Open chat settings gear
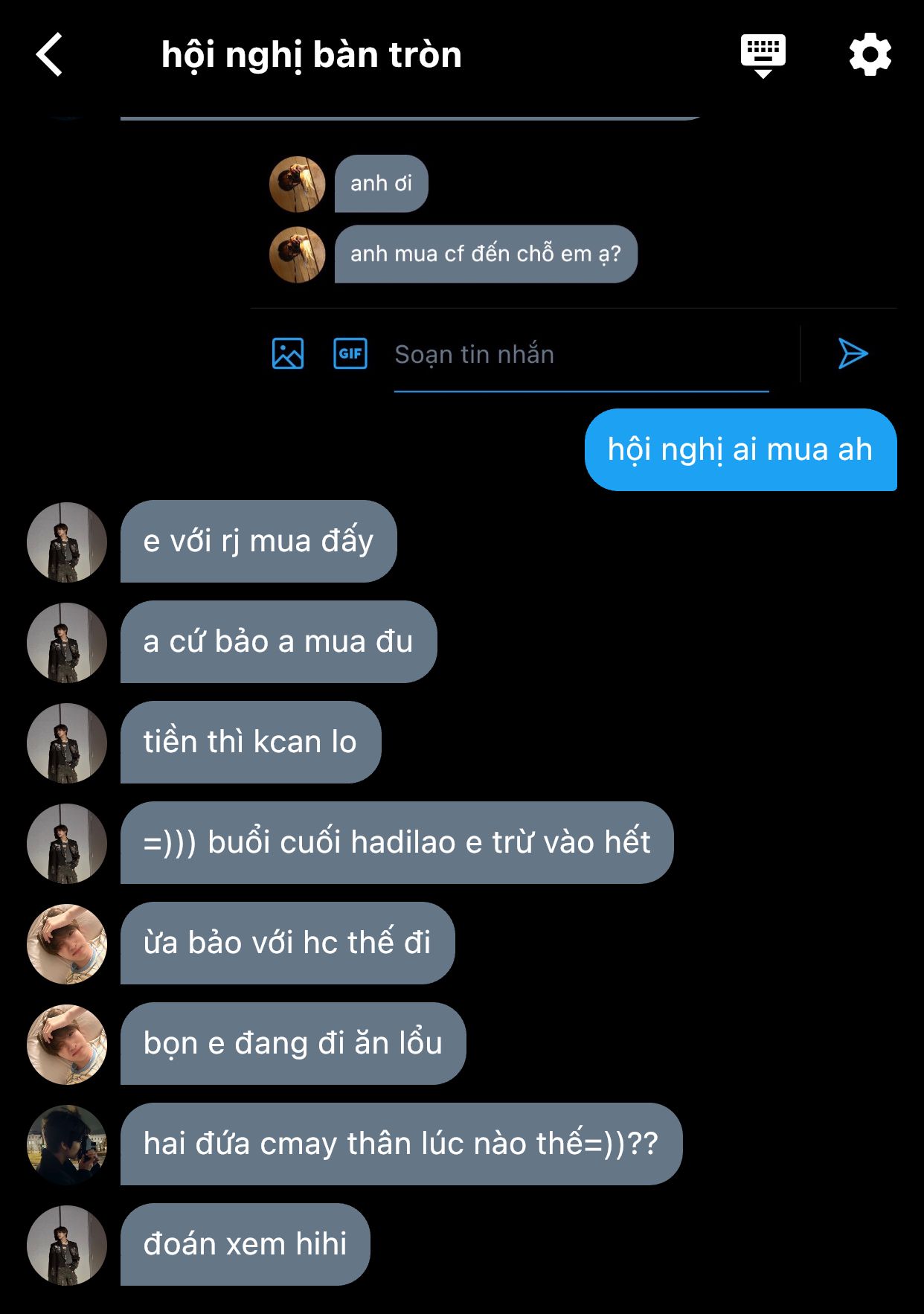This screenshot has width=924, height=1314. pyautogui.click(x=870, y=55)
